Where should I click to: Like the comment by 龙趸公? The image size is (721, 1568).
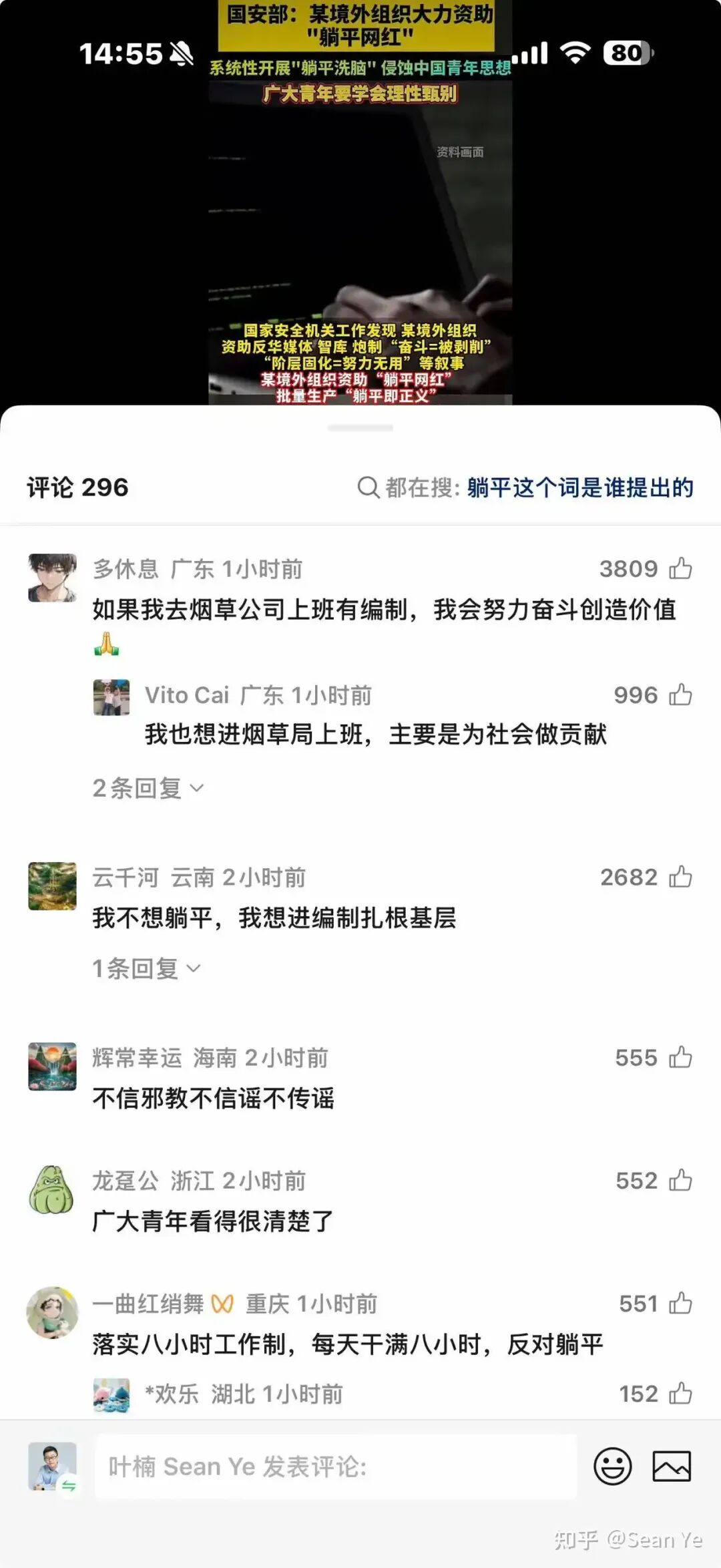coord(680,1181)
